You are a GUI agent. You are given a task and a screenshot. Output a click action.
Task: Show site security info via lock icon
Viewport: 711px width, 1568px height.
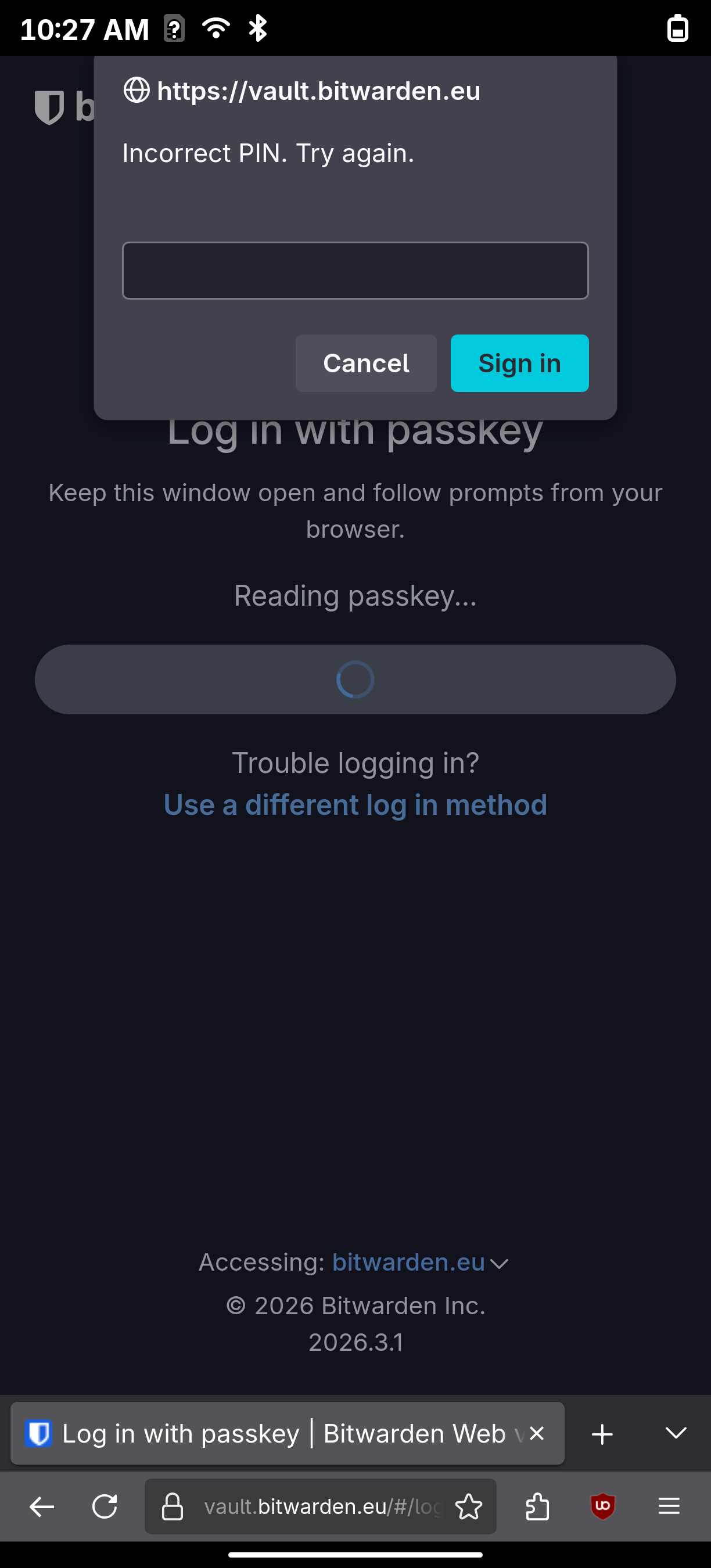pos(173,1506)
